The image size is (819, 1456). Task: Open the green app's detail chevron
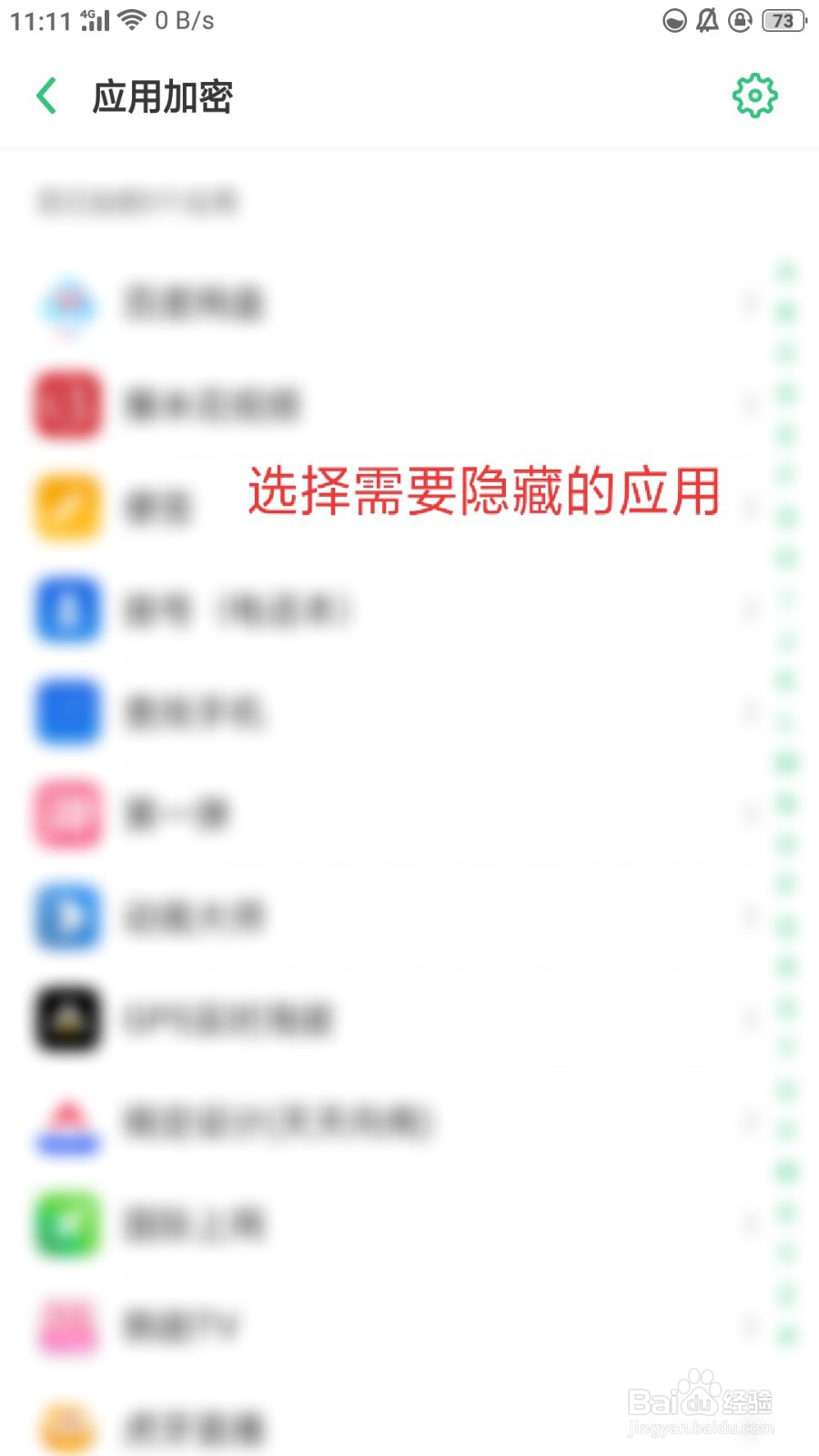pyautogui.click(x=748, y=1225)
